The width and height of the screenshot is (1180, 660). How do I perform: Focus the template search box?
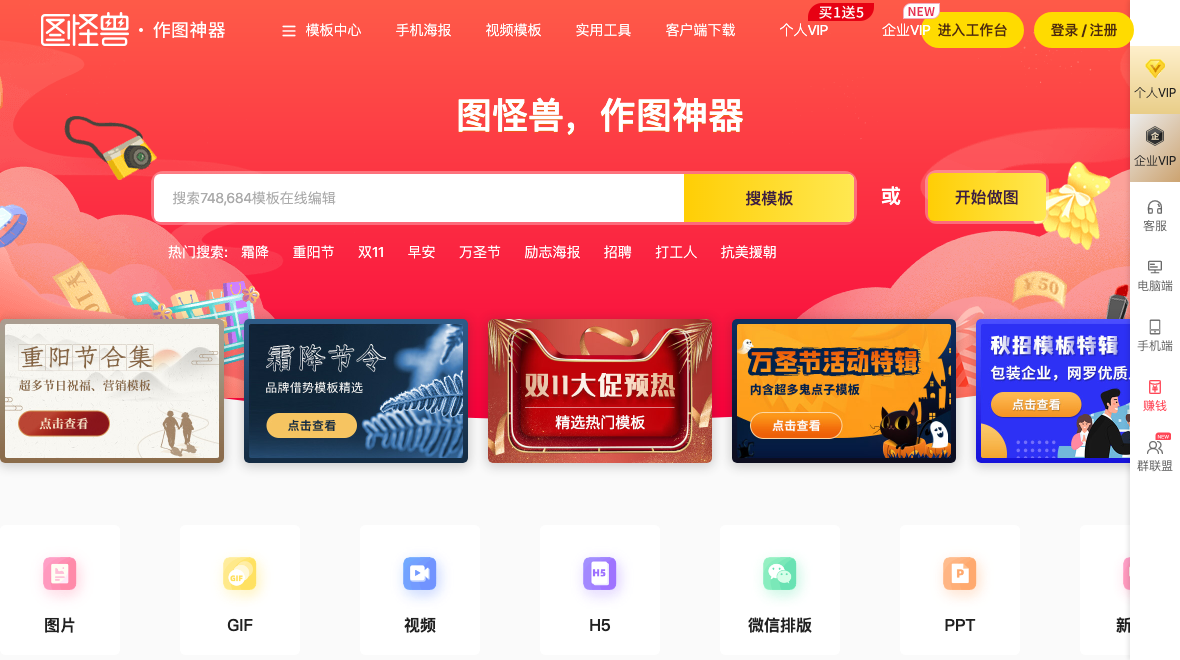pyautogui.click(x=420, y=198)
